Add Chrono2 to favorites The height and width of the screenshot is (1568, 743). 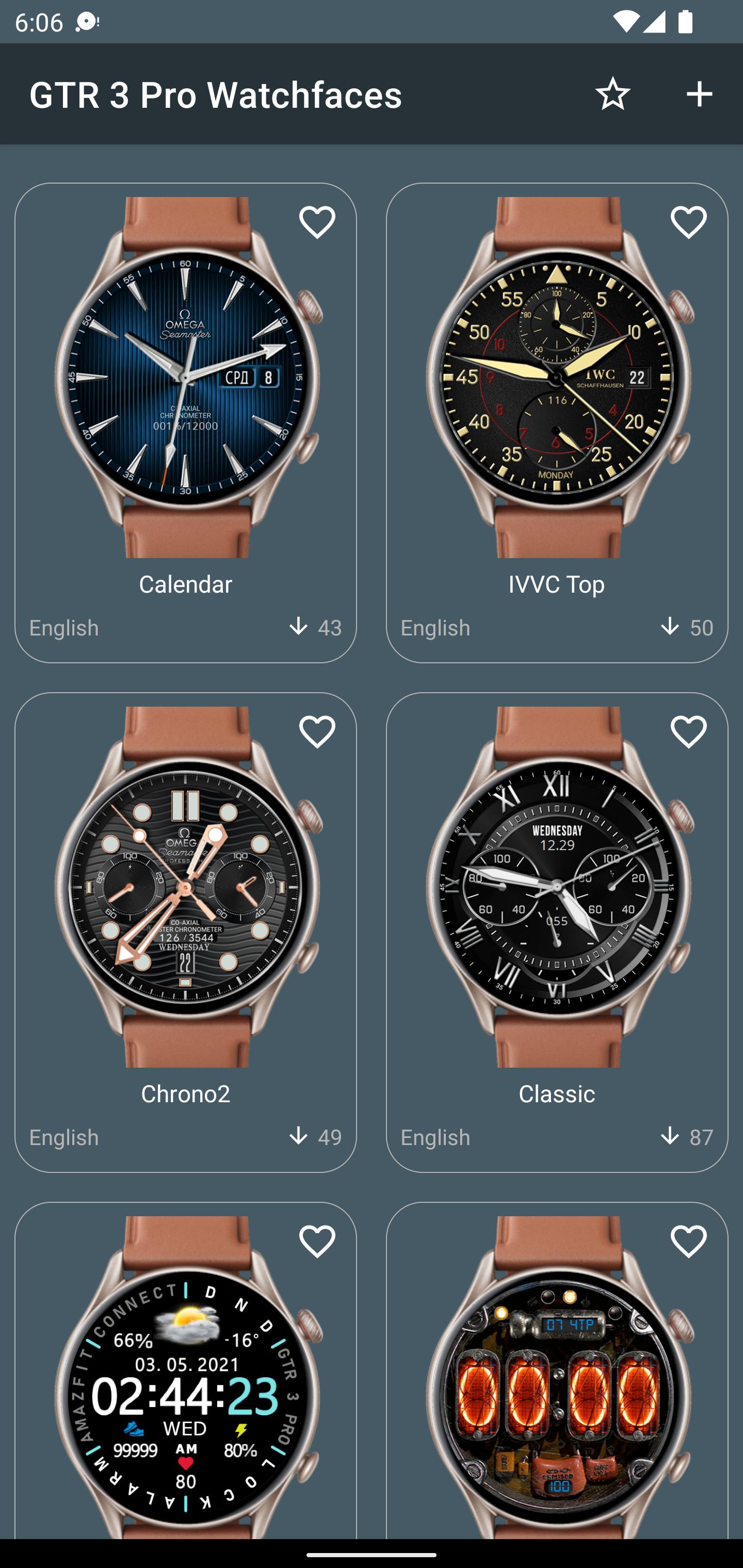pyautogui.click(x=317, y=732)
